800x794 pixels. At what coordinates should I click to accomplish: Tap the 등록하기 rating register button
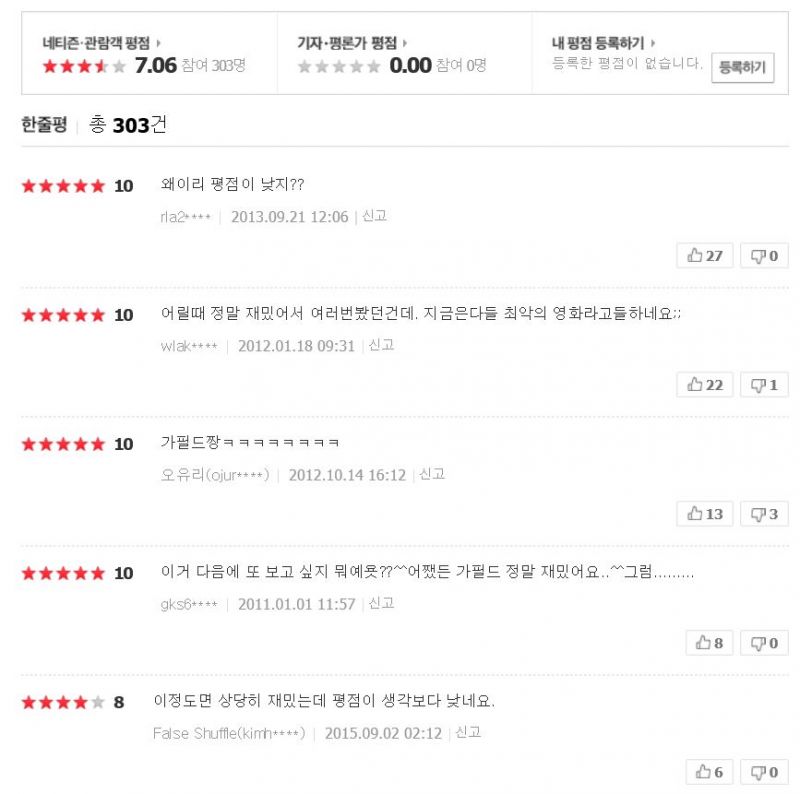(743, 67)
